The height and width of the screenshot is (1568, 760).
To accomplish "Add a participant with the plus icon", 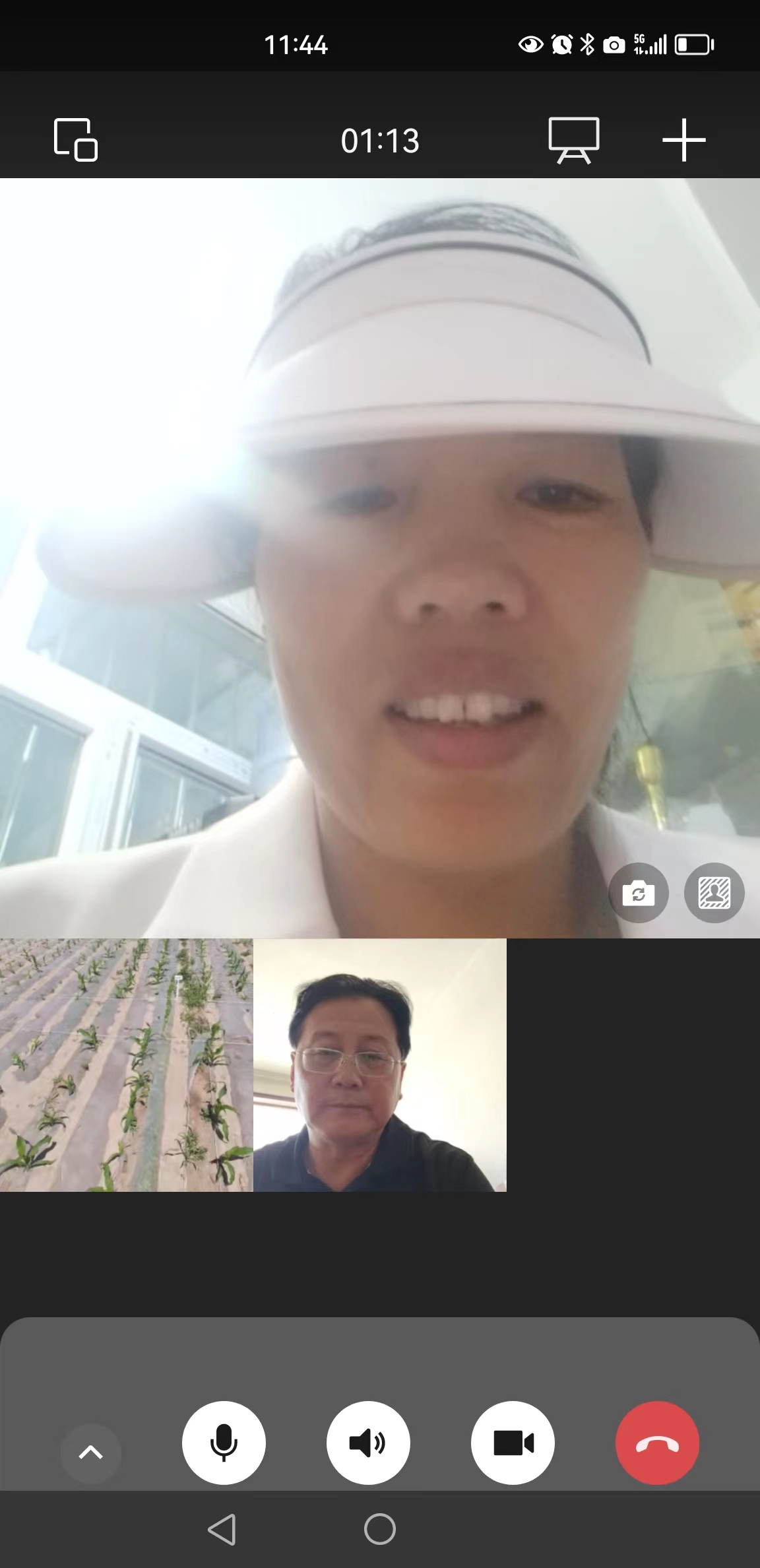I will [684, 140].
